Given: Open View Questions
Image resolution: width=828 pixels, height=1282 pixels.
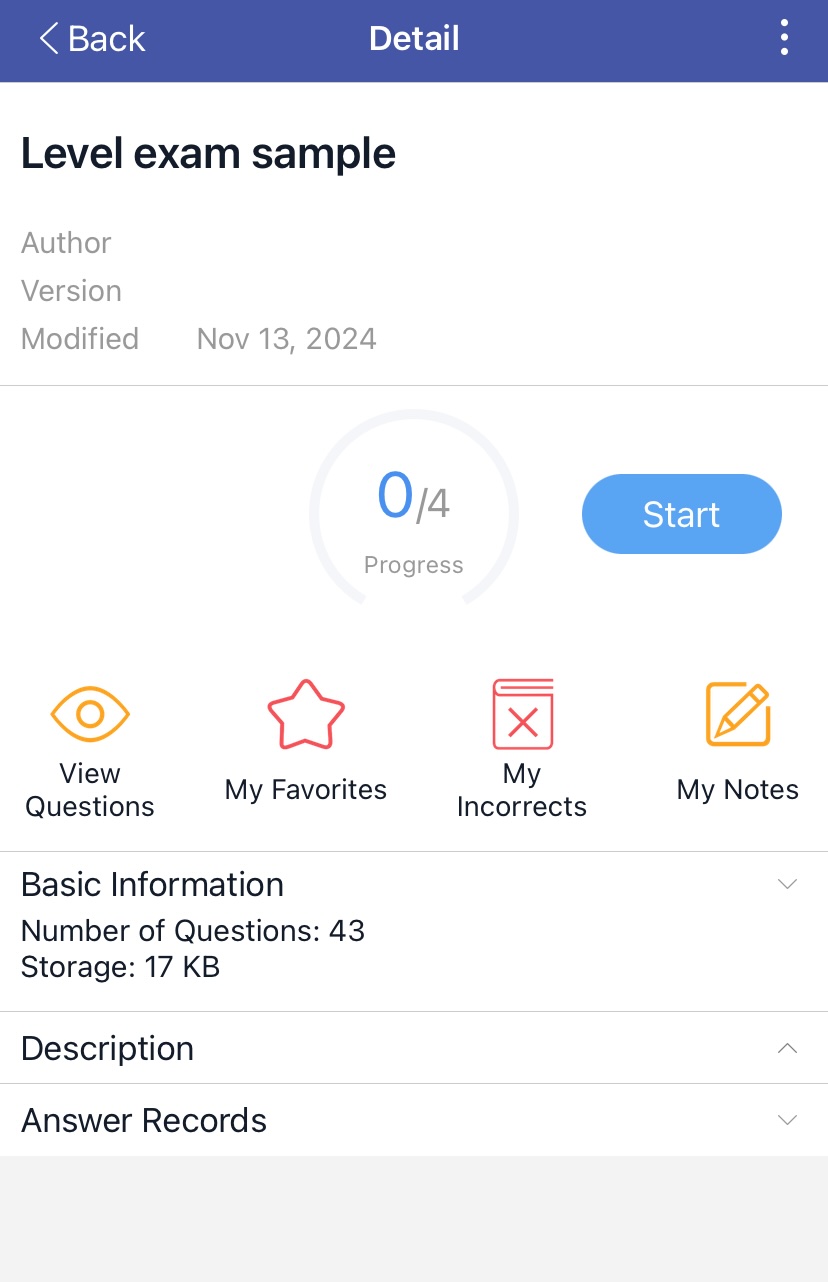Looking at the screenshot, I should pyautogui.click(x=90, y=750).
